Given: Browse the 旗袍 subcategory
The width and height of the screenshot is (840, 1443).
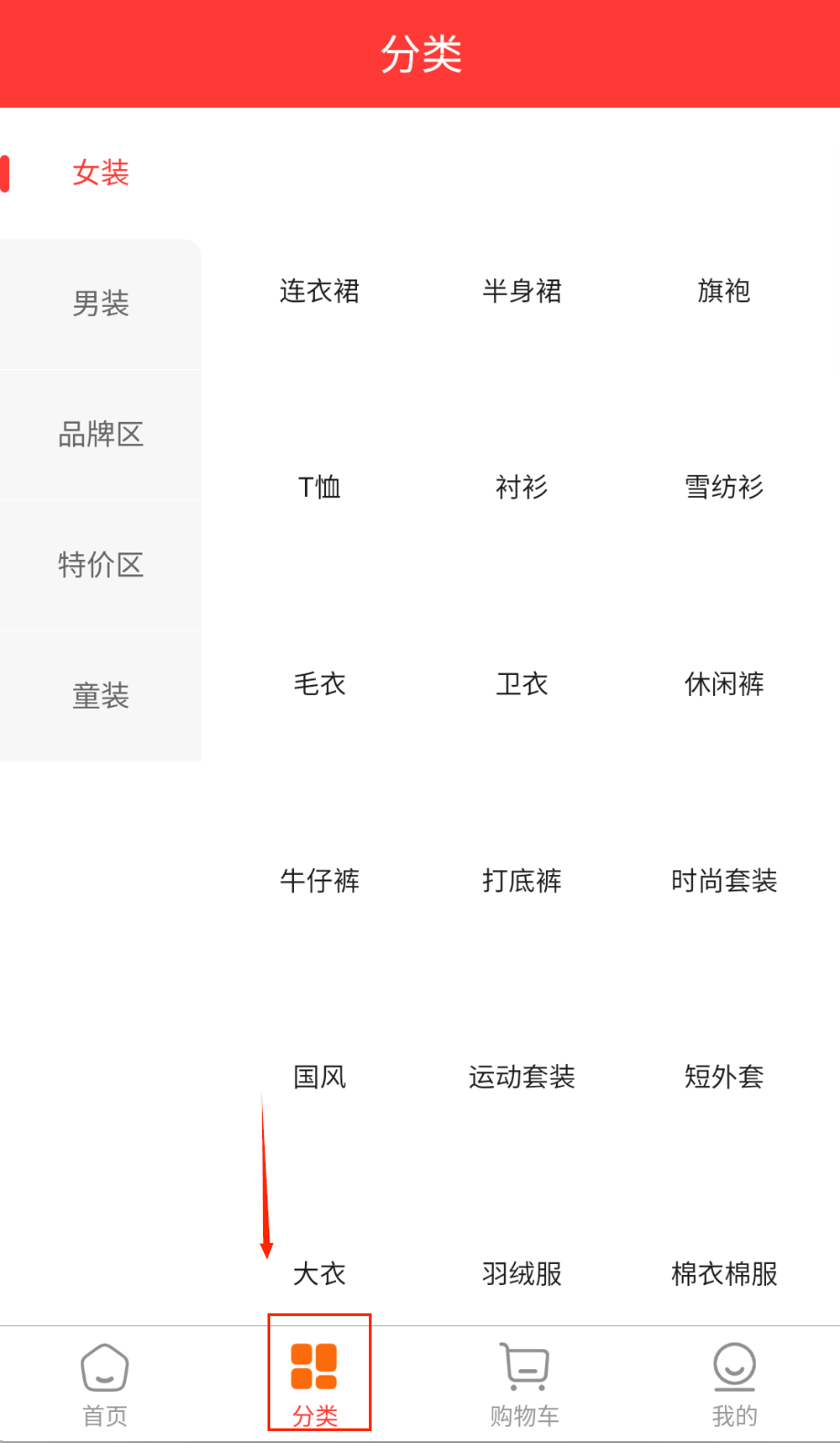Looking at the screenshot, I should pos(724,291).
